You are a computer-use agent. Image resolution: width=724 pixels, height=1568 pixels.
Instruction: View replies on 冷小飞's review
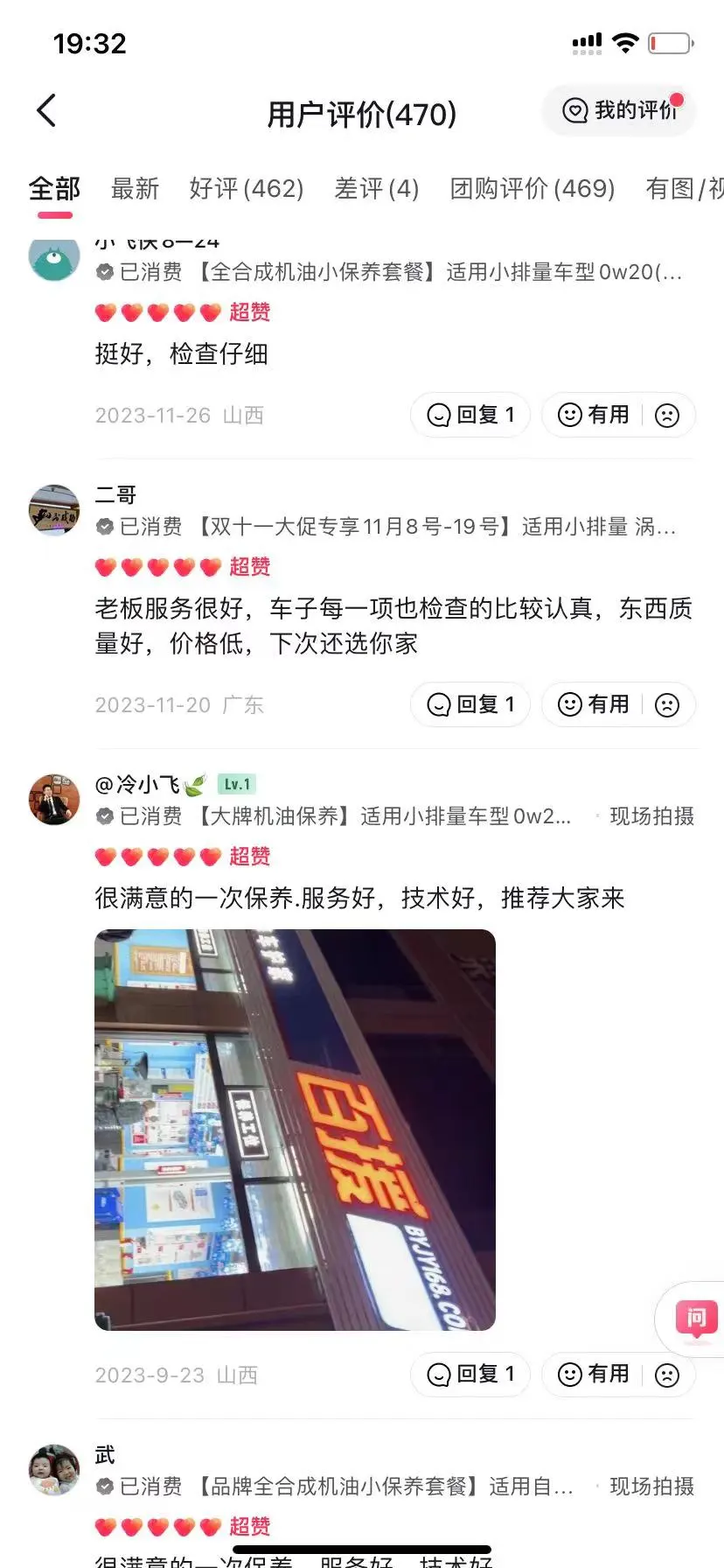click(x=470, y=1375)
